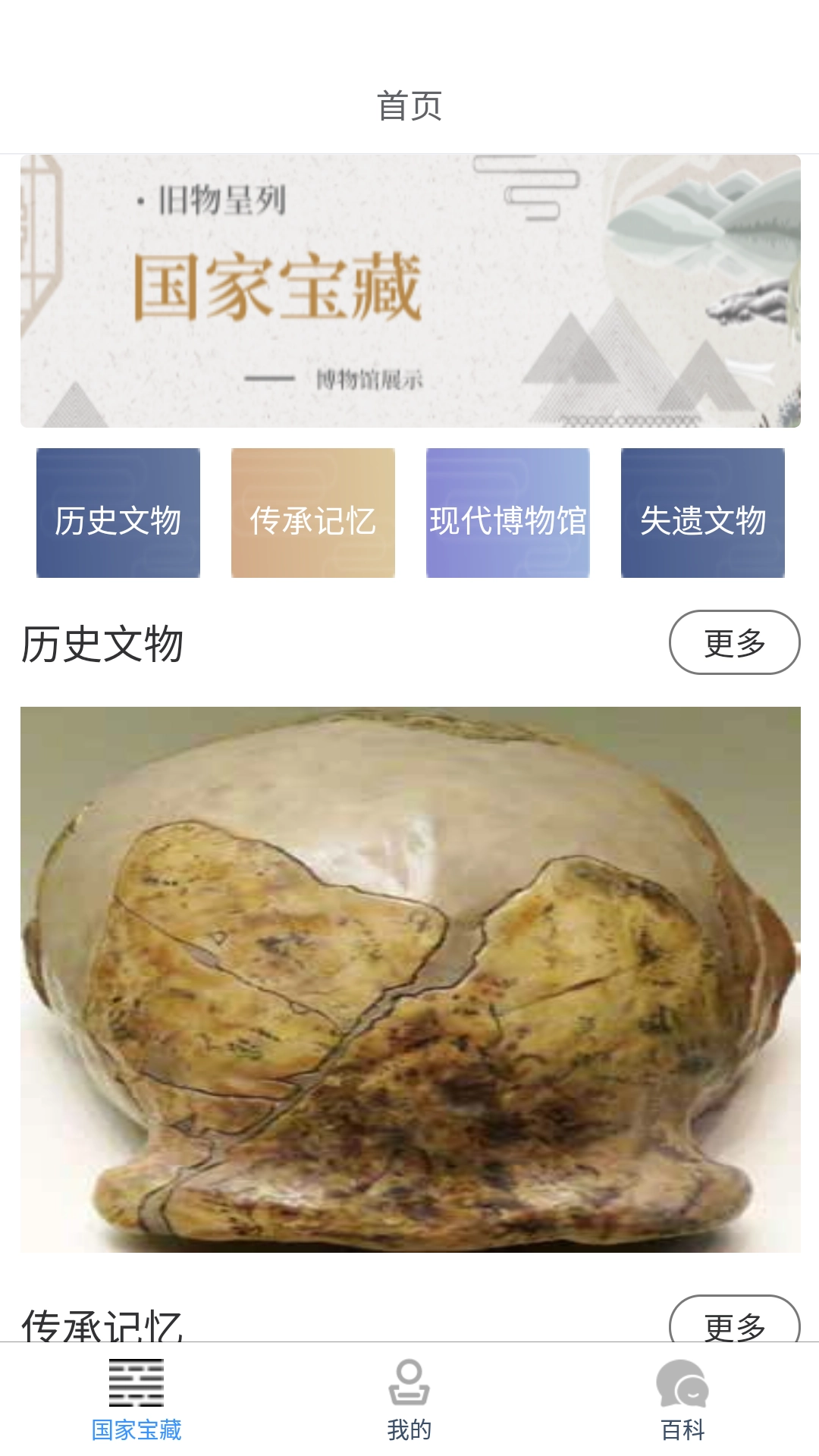
Task: Click 更多 next to 历史文物 heading
Action: pyautogui.click(x=733, y=641)
